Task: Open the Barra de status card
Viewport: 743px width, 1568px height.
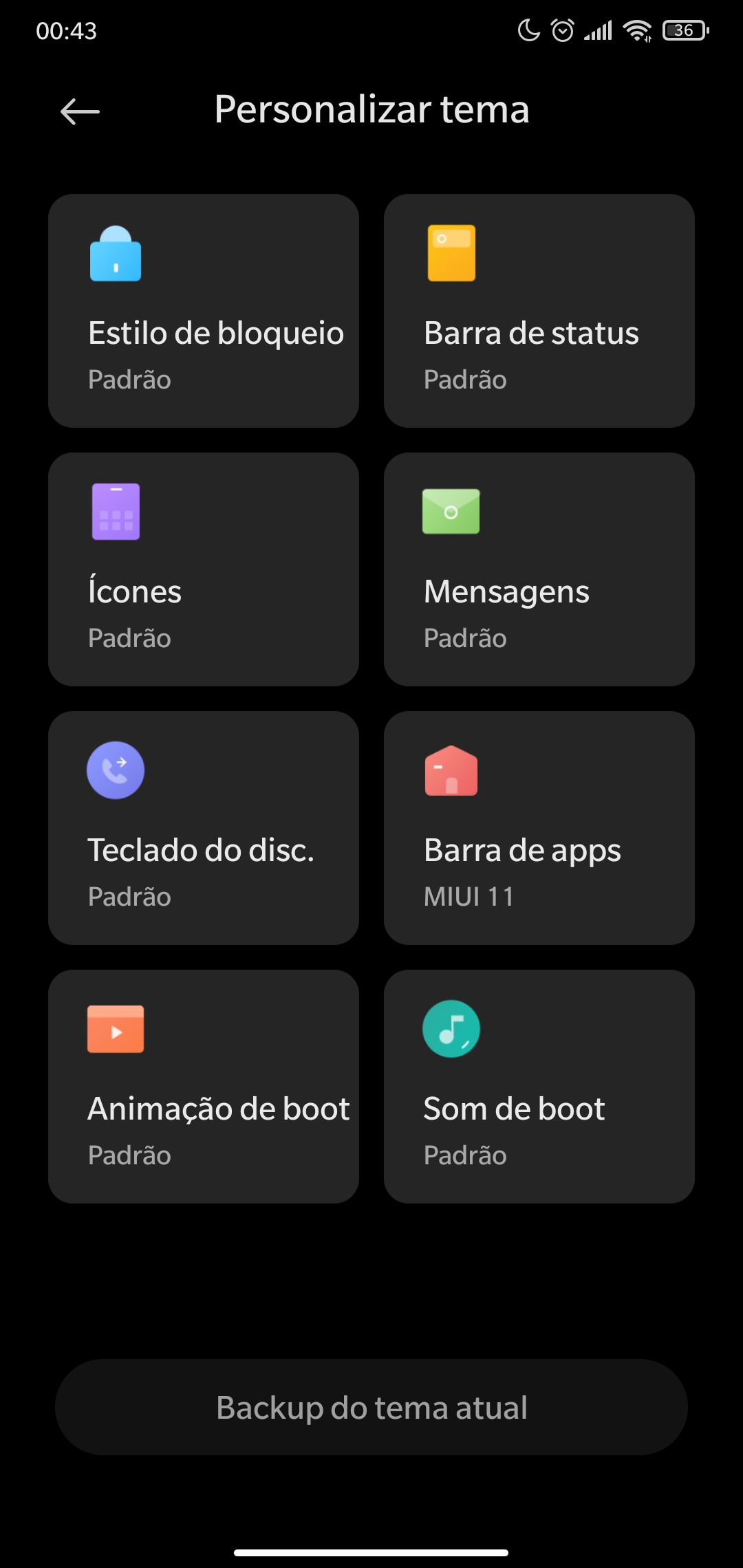Action: click(x=539, y=311)
